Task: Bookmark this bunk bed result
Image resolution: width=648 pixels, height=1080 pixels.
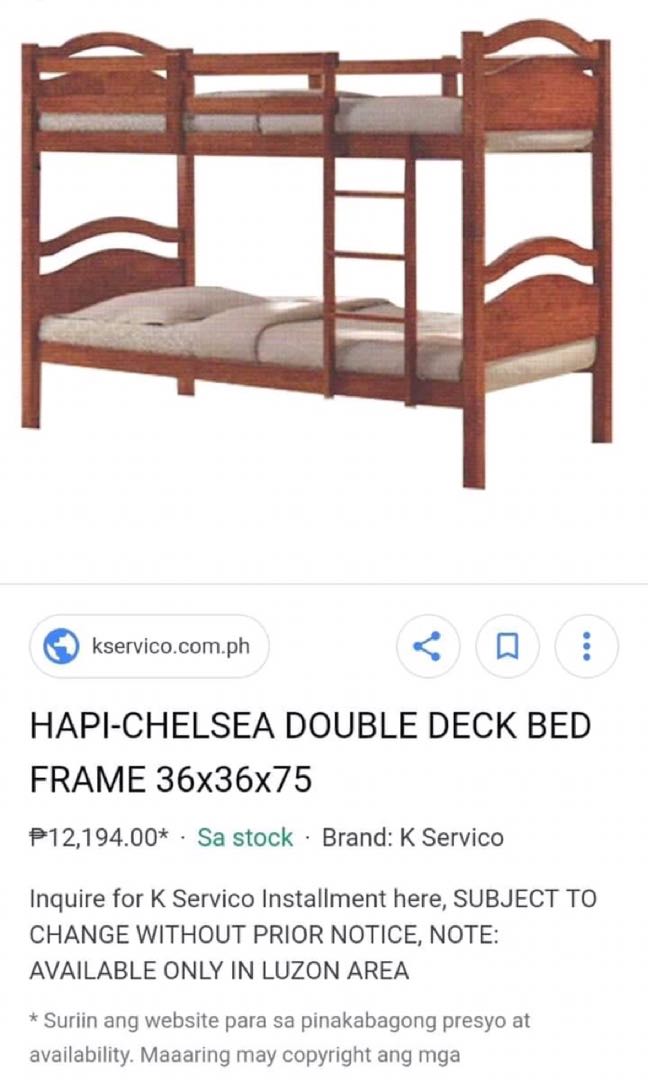Action: pos(507,646)
